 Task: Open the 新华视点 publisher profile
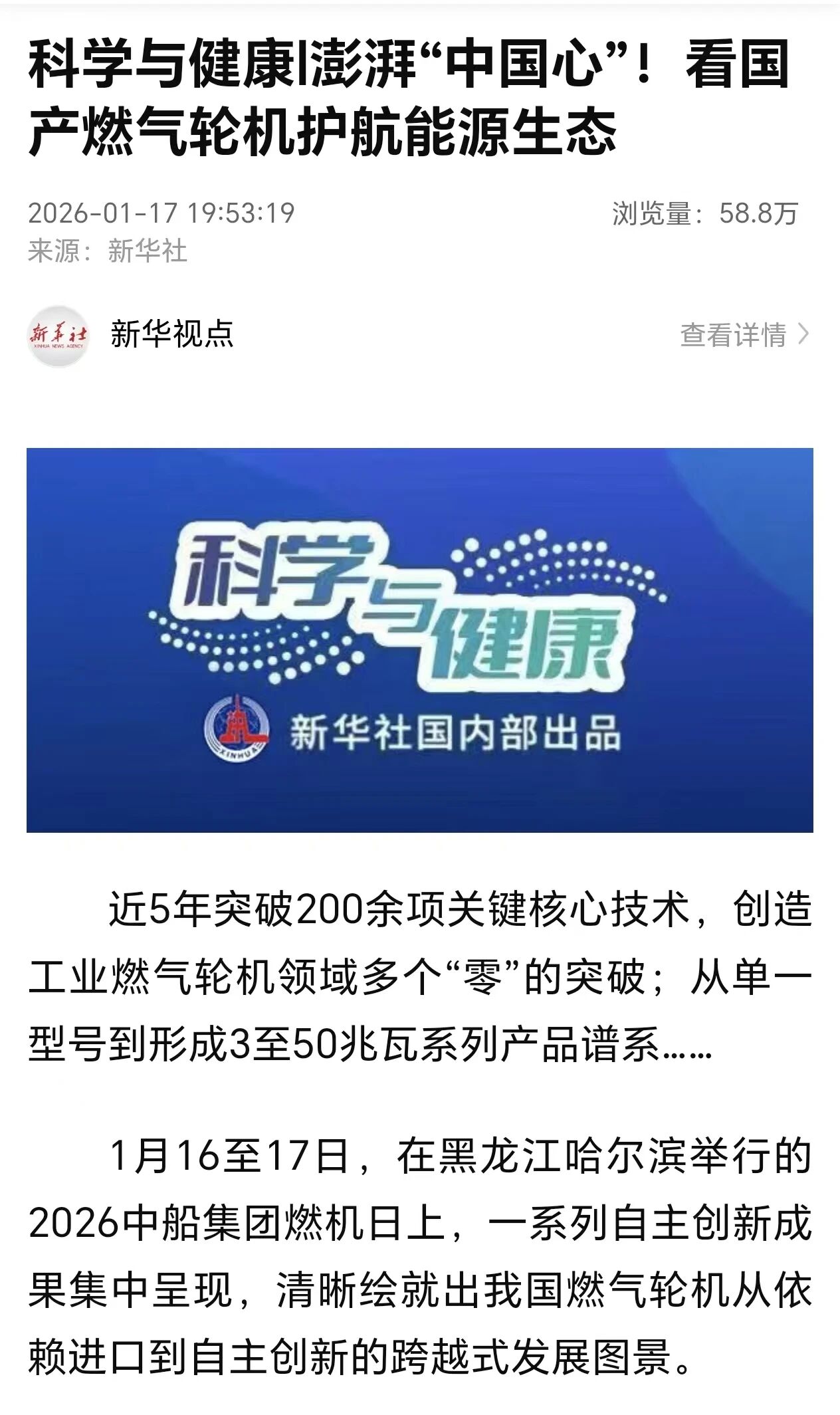point(171,334)
